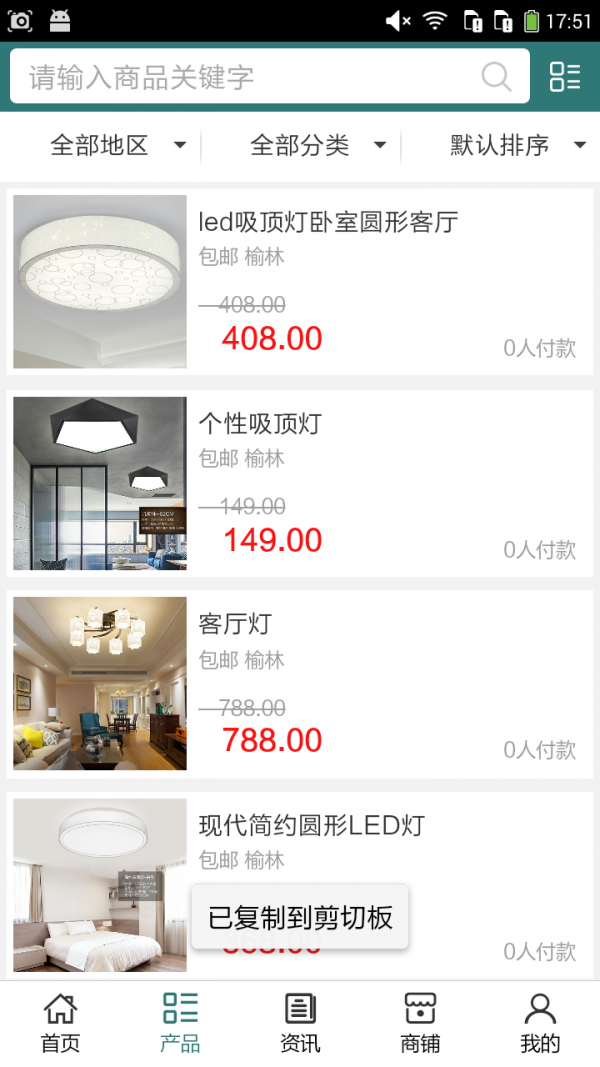
Task: Tap the magnifier search icon
Action: click(x=496, y=77)
